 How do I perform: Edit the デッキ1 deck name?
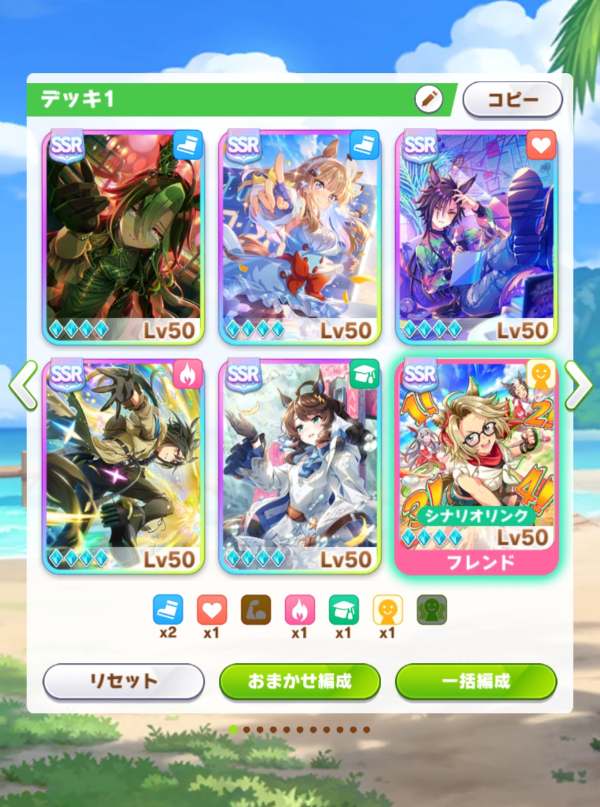pos(428,99)
